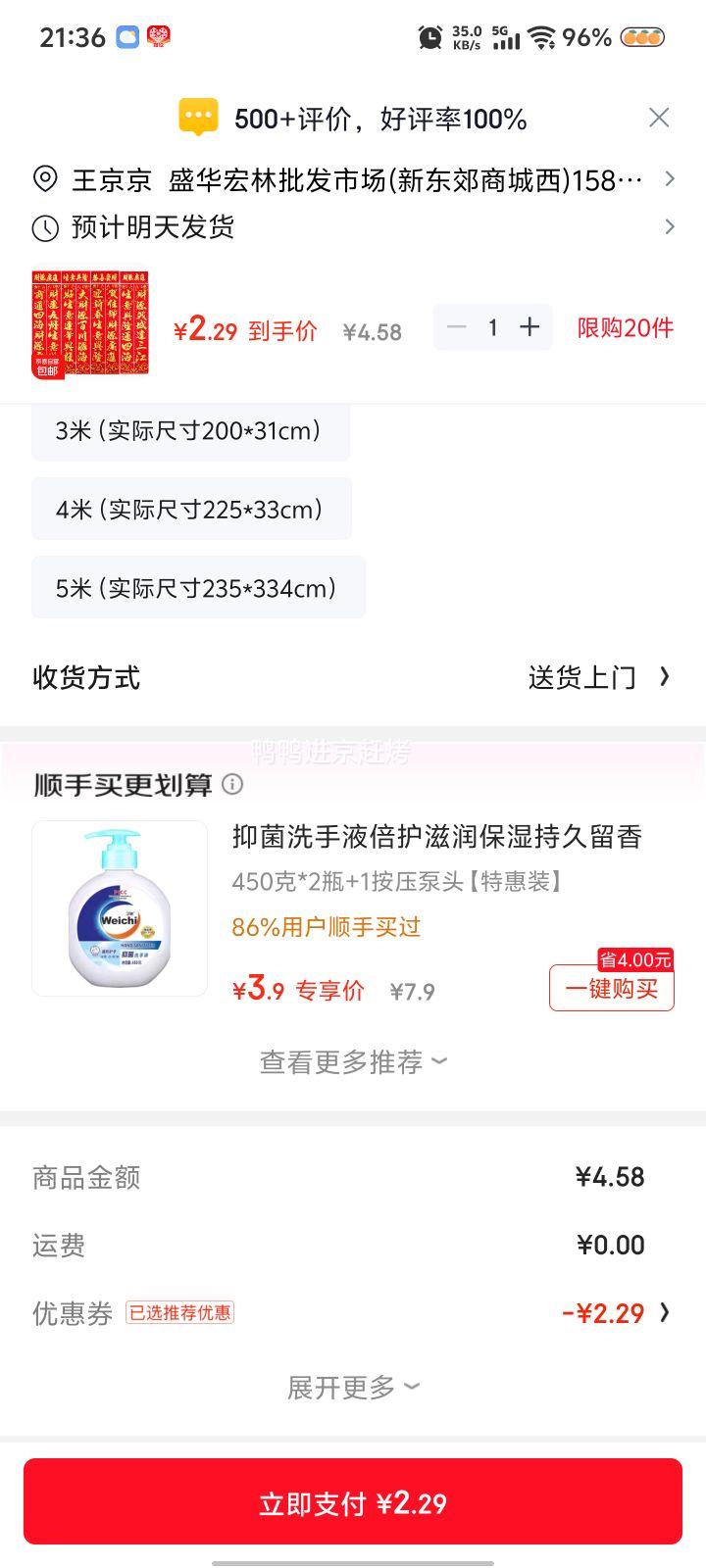706x1568 pixels.
Task: Tap the speech bubble comment icon near 500+评价
Action: pyautogui.click(x=199, y=117)
